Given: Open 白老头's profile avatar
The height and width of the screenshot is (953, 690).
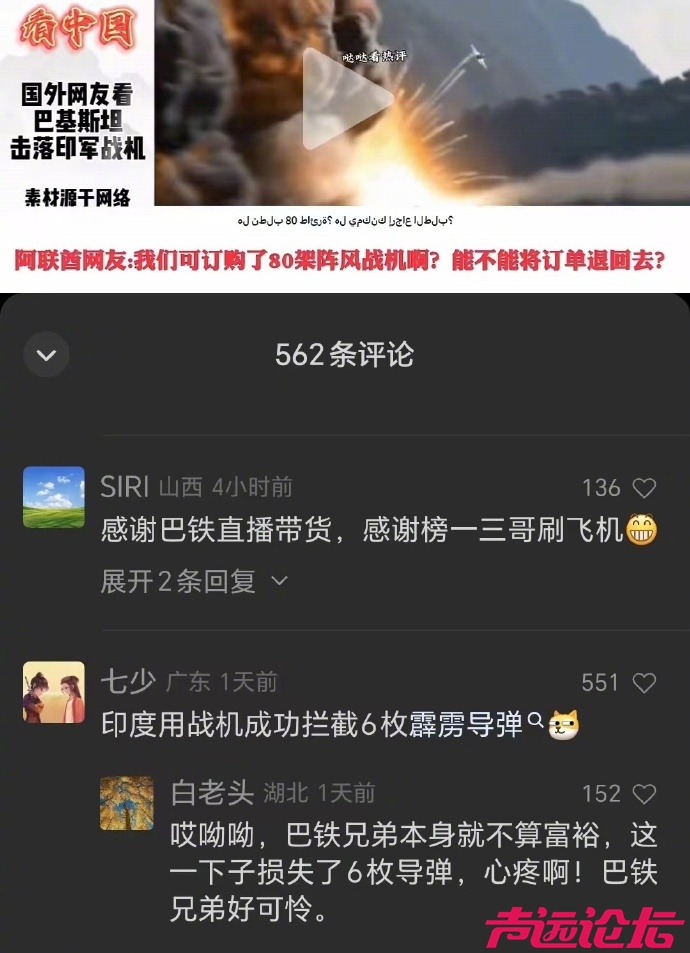Looking at the screenshot, I should pos(127,803).
